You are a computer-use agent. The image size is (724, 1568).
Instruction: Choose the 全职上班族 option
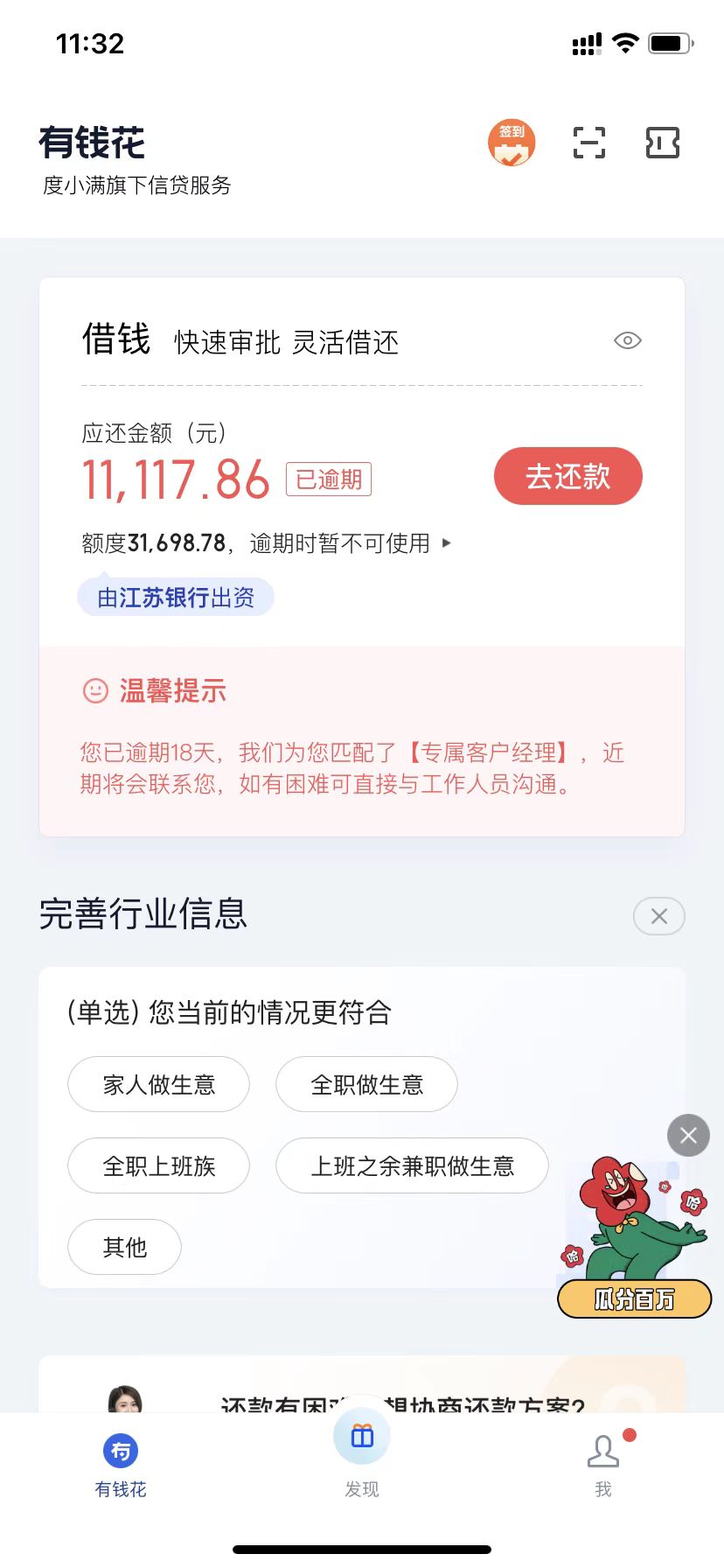(158, 1166)
